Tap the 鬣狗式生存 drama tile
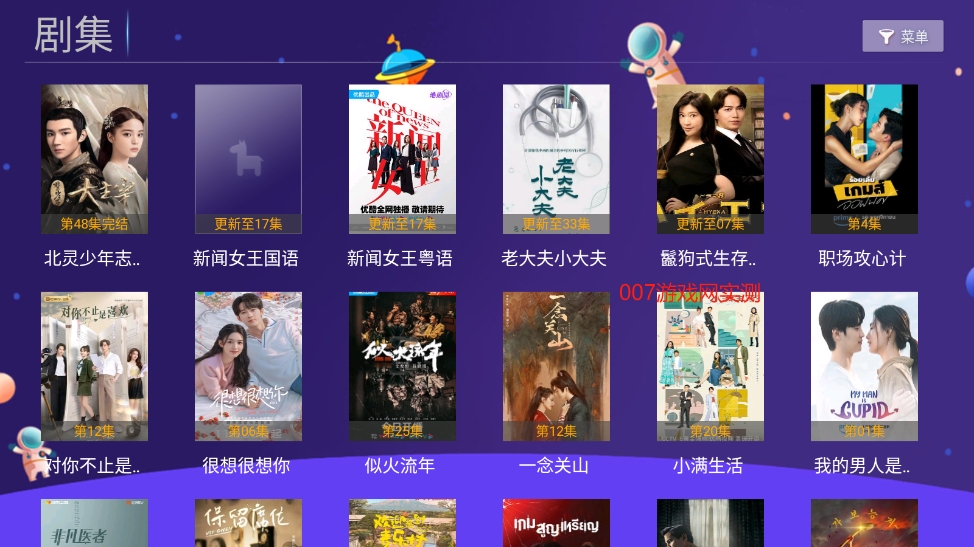This screenshot has height=547, width=974. [710, 160]
